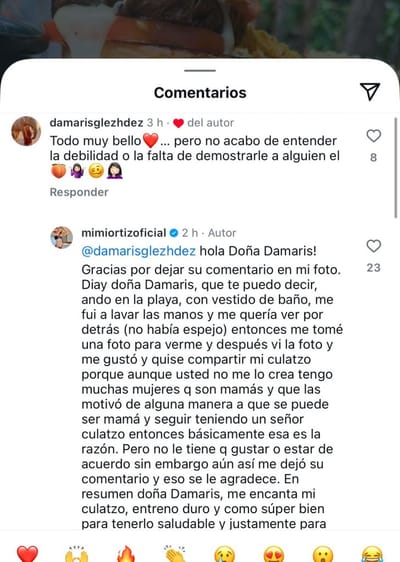Like mimiortizoficial's reply
This screenshot has width=400, height=562.
tap(373, 246)
